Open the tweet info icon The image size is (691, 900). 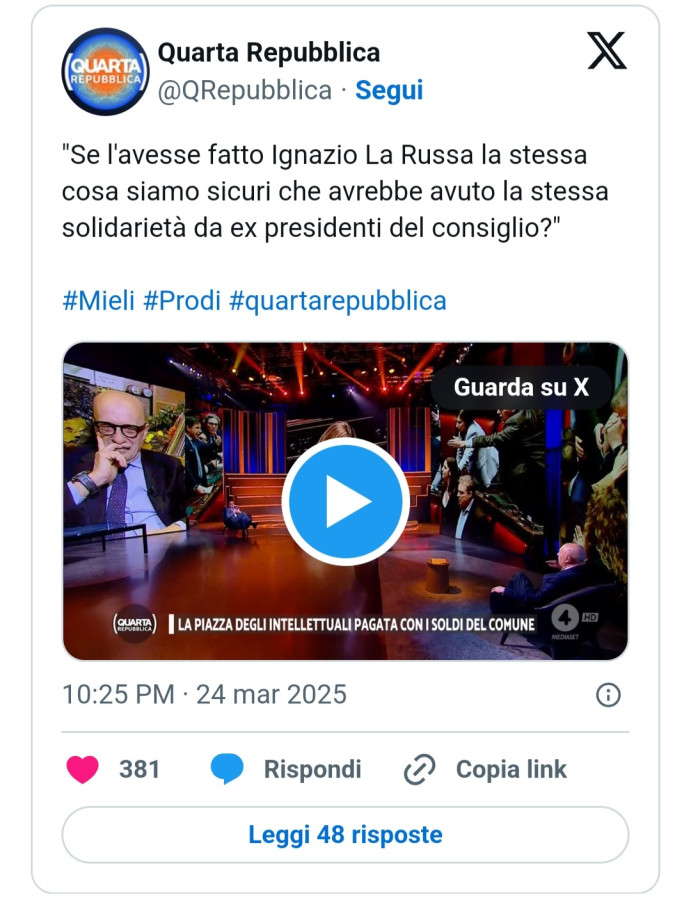608,695
